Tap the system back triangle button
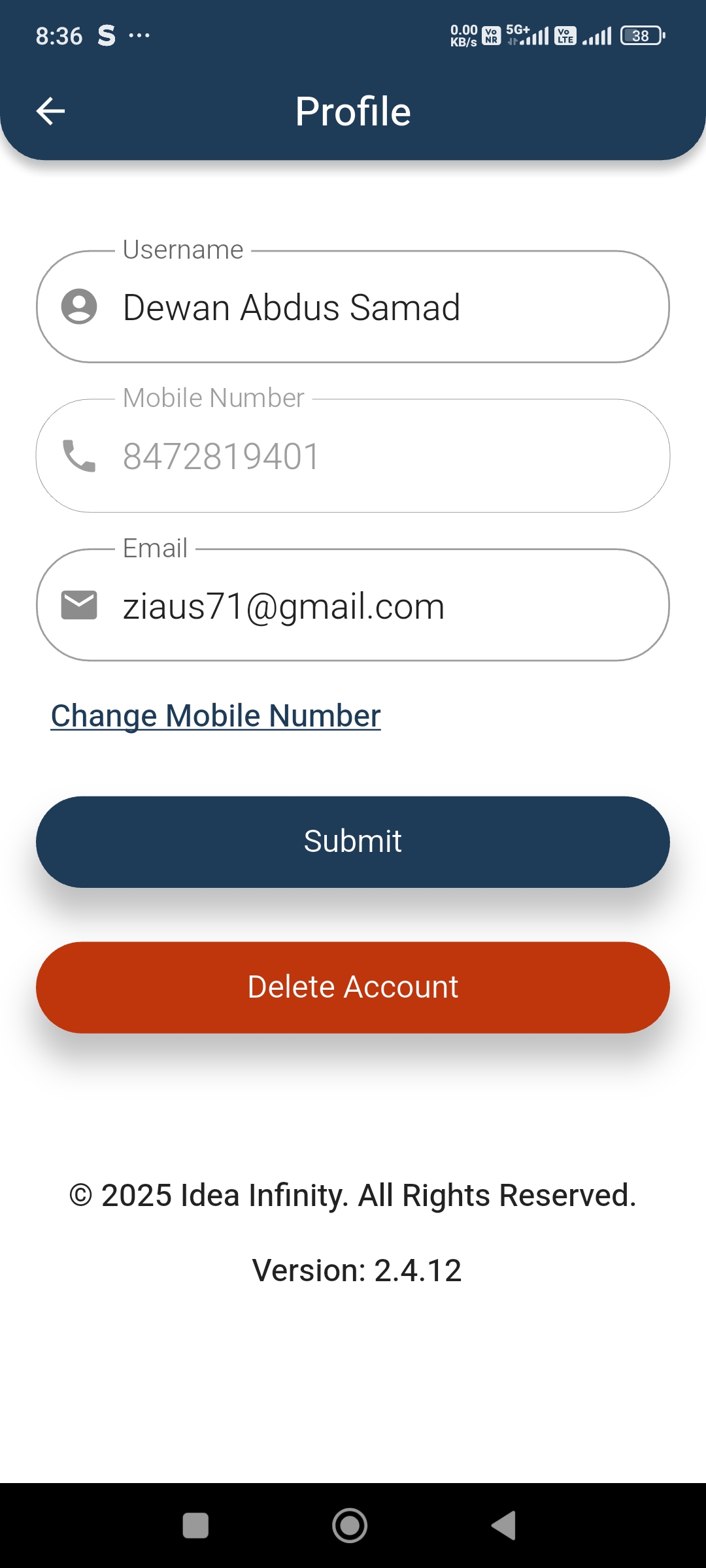 (504, 1526)
